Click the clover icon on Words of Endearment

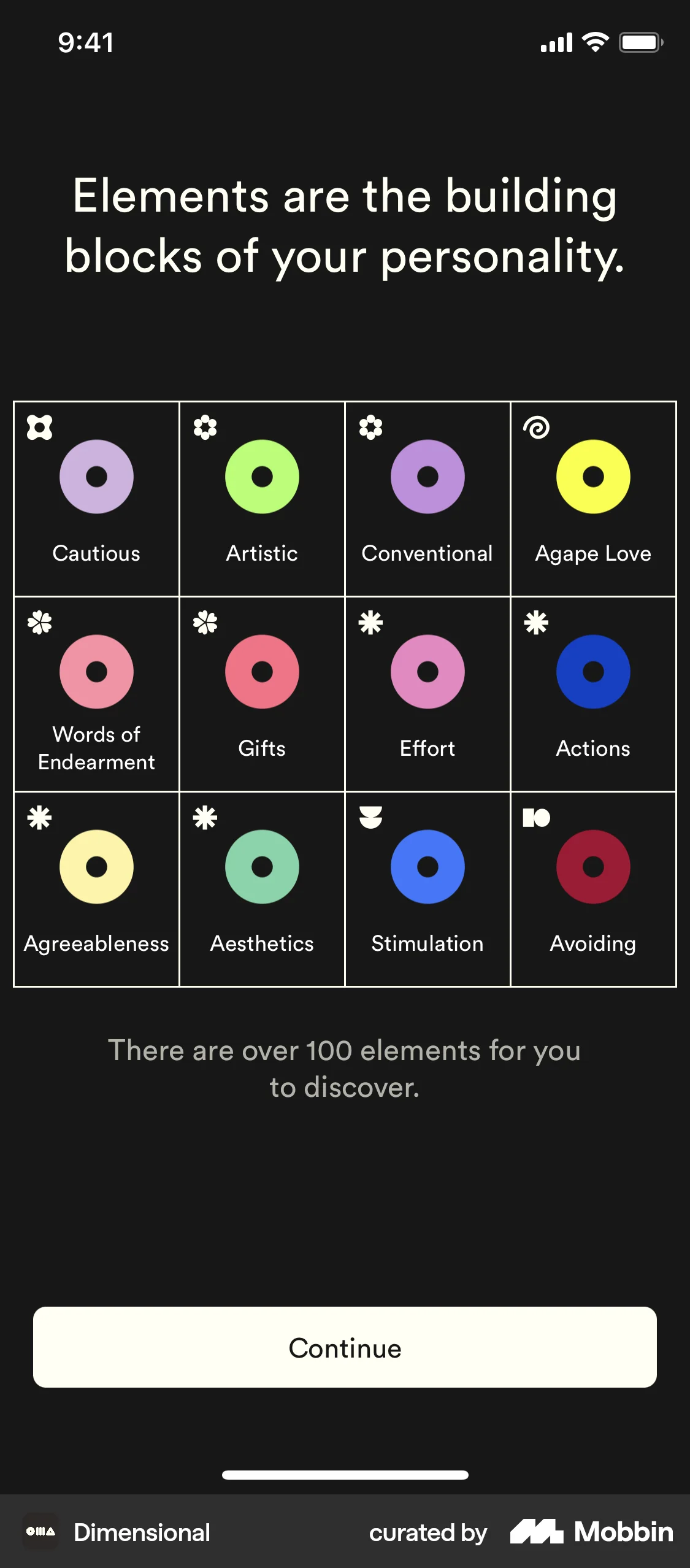(x=39, y=624)
